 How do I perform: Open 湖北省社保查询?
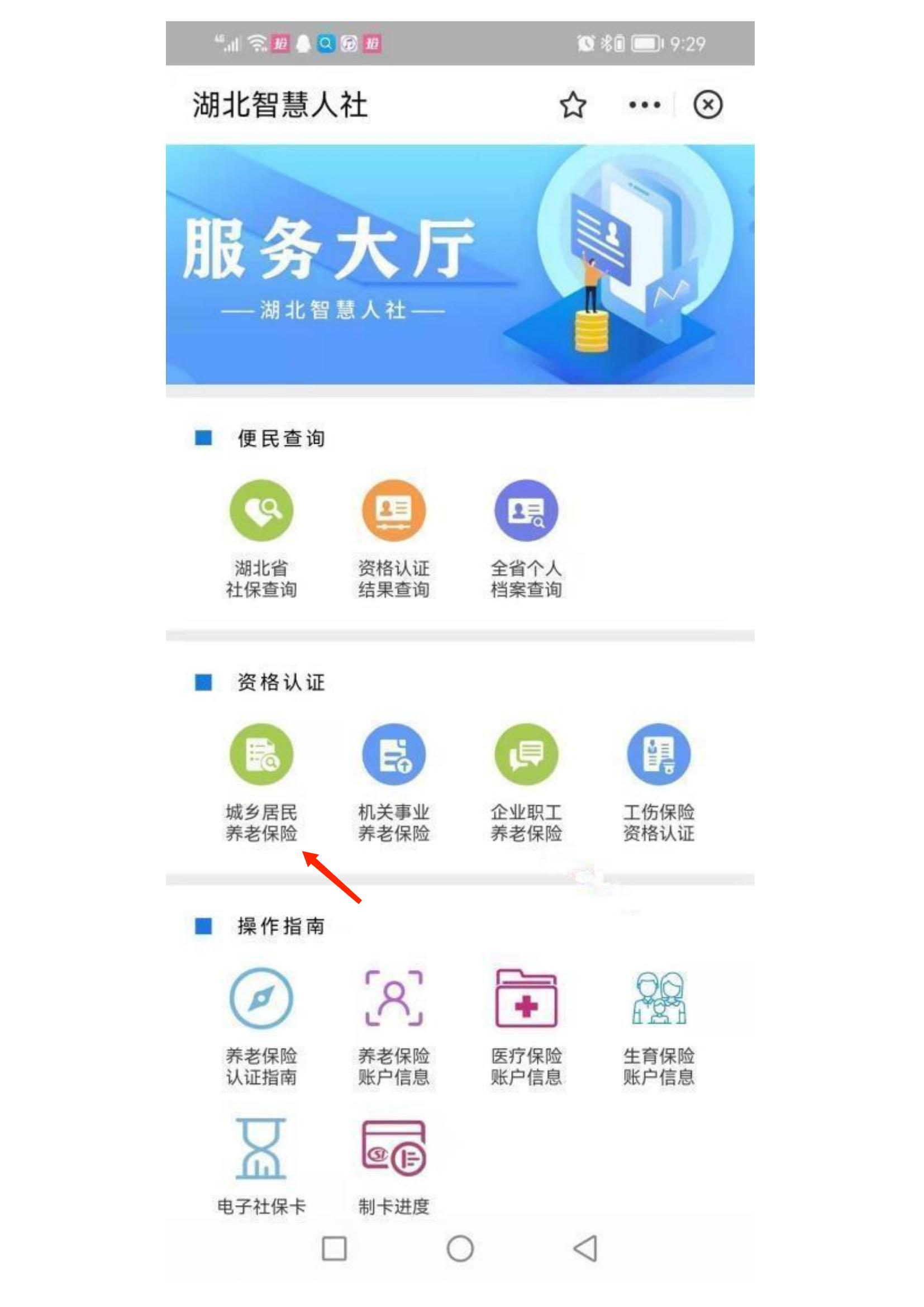(261, 510)
